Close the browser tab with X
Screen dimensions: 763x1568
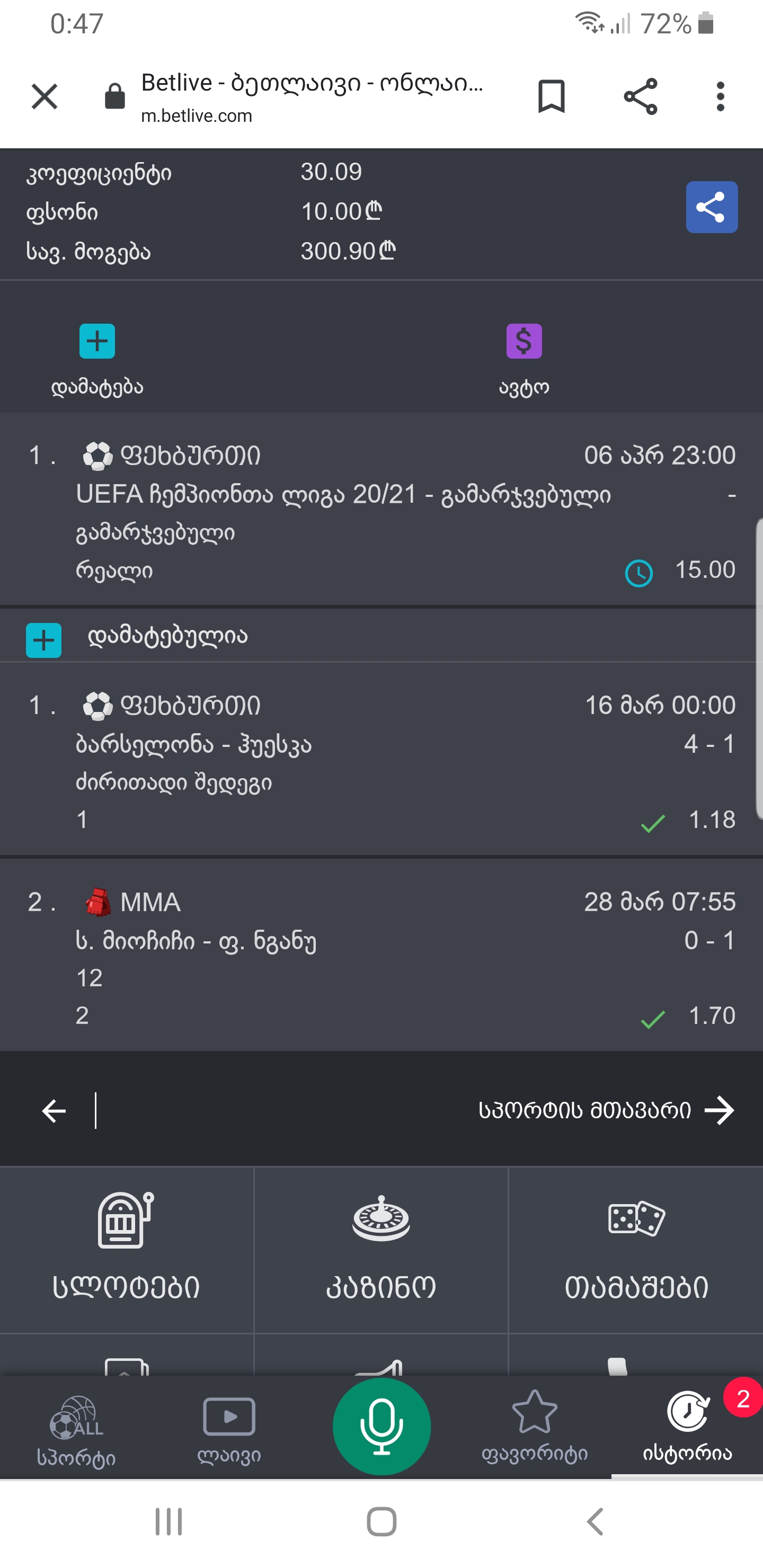click(45, 96)
